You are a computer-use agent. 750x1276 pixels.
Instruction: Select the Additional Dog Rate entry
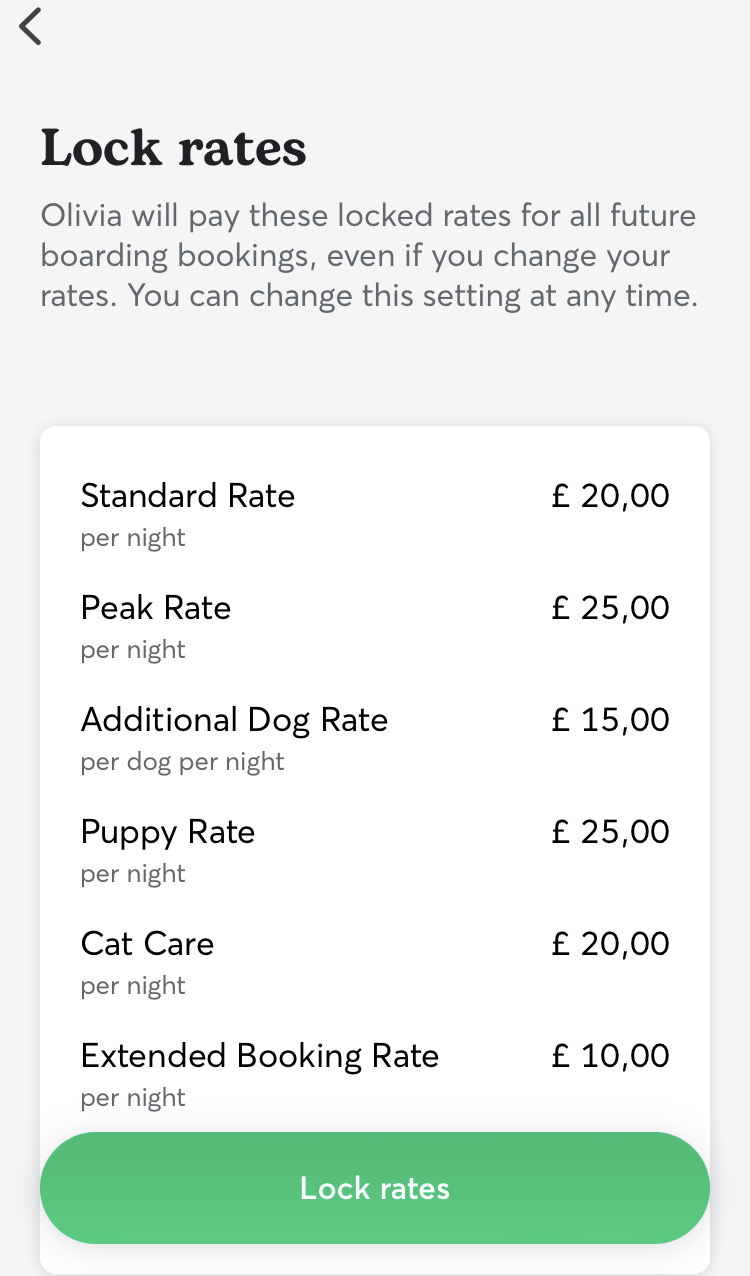(x=234, y=720)
